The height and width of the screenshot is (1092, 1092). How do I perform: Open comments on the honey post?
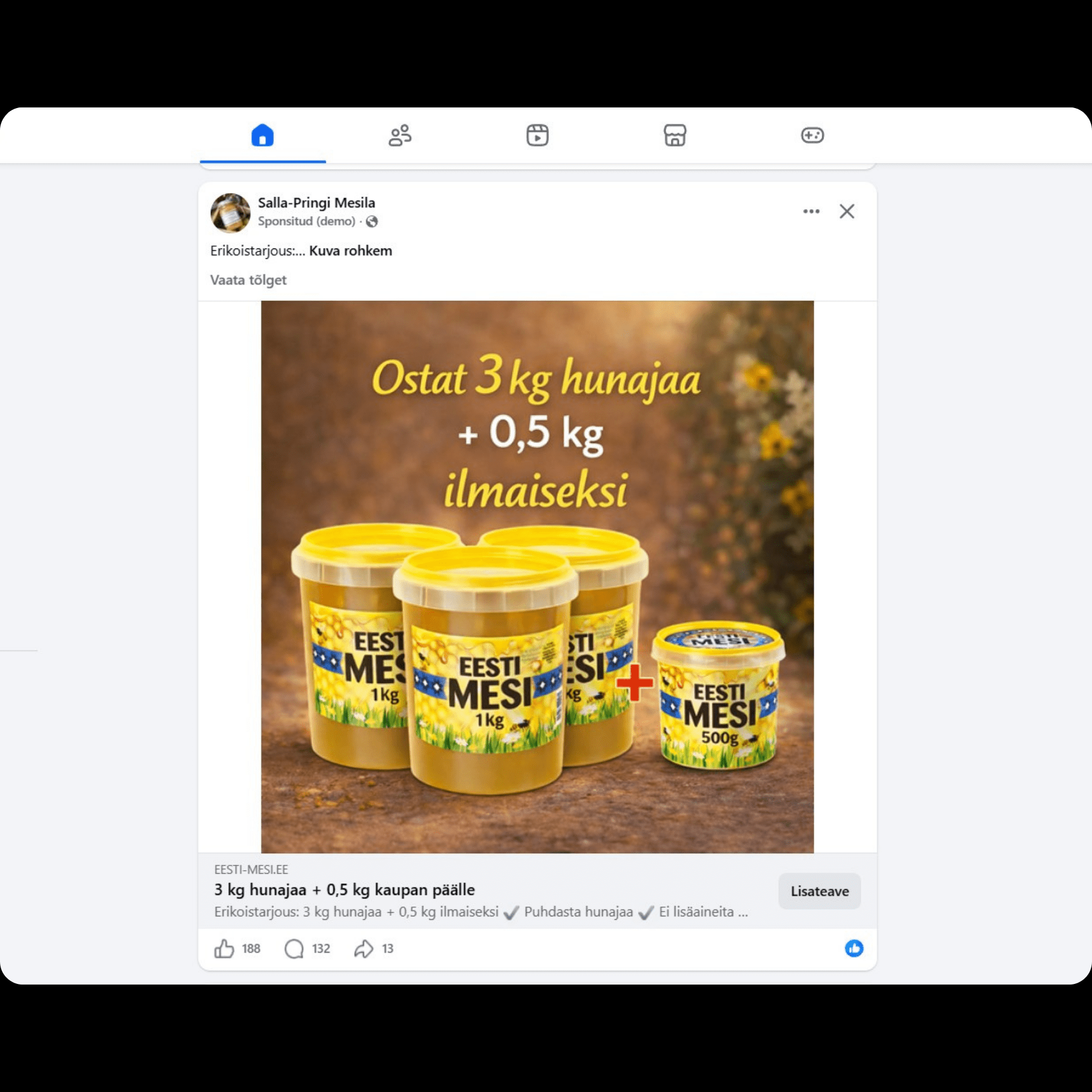coord(295,949)
